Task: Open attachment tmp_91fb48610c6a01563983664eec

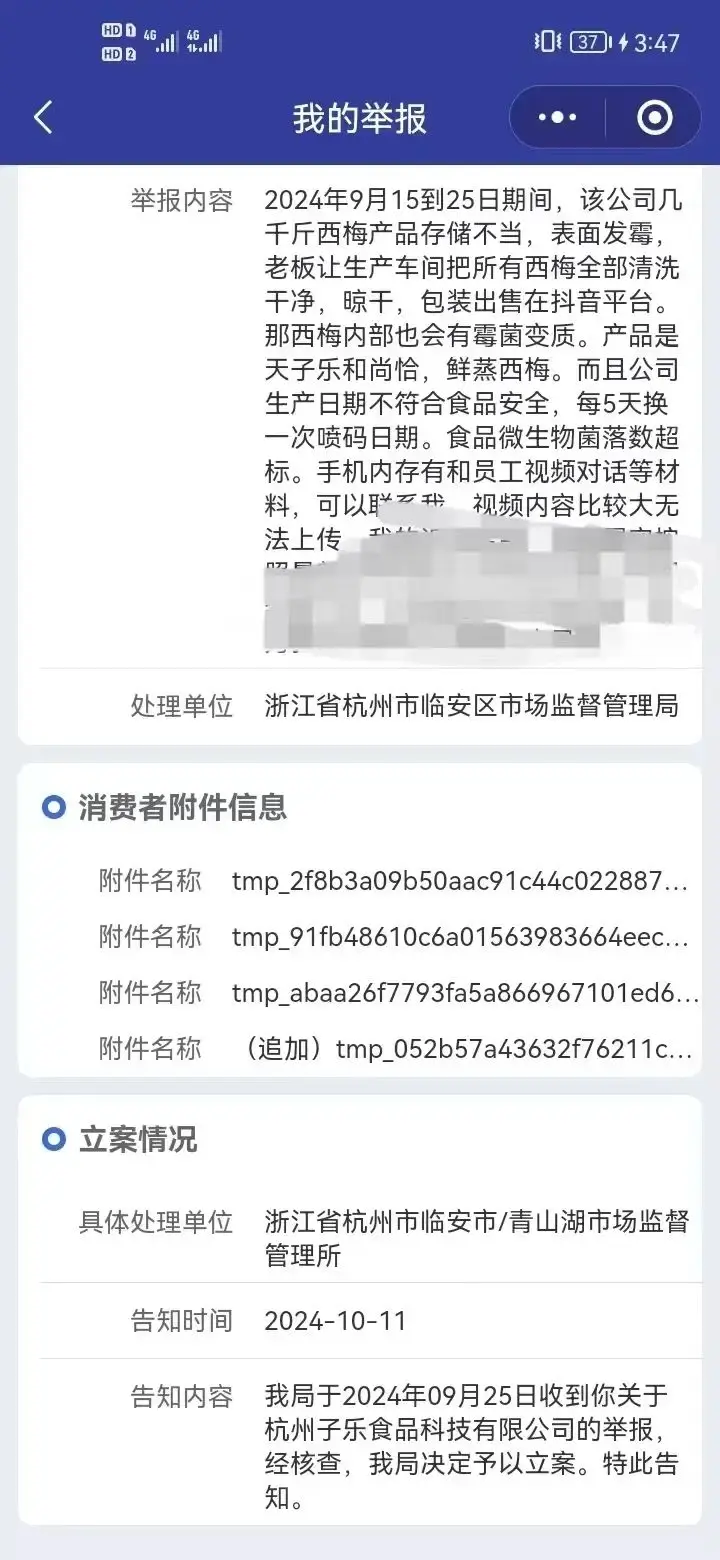Action: [x=460, y=937]
